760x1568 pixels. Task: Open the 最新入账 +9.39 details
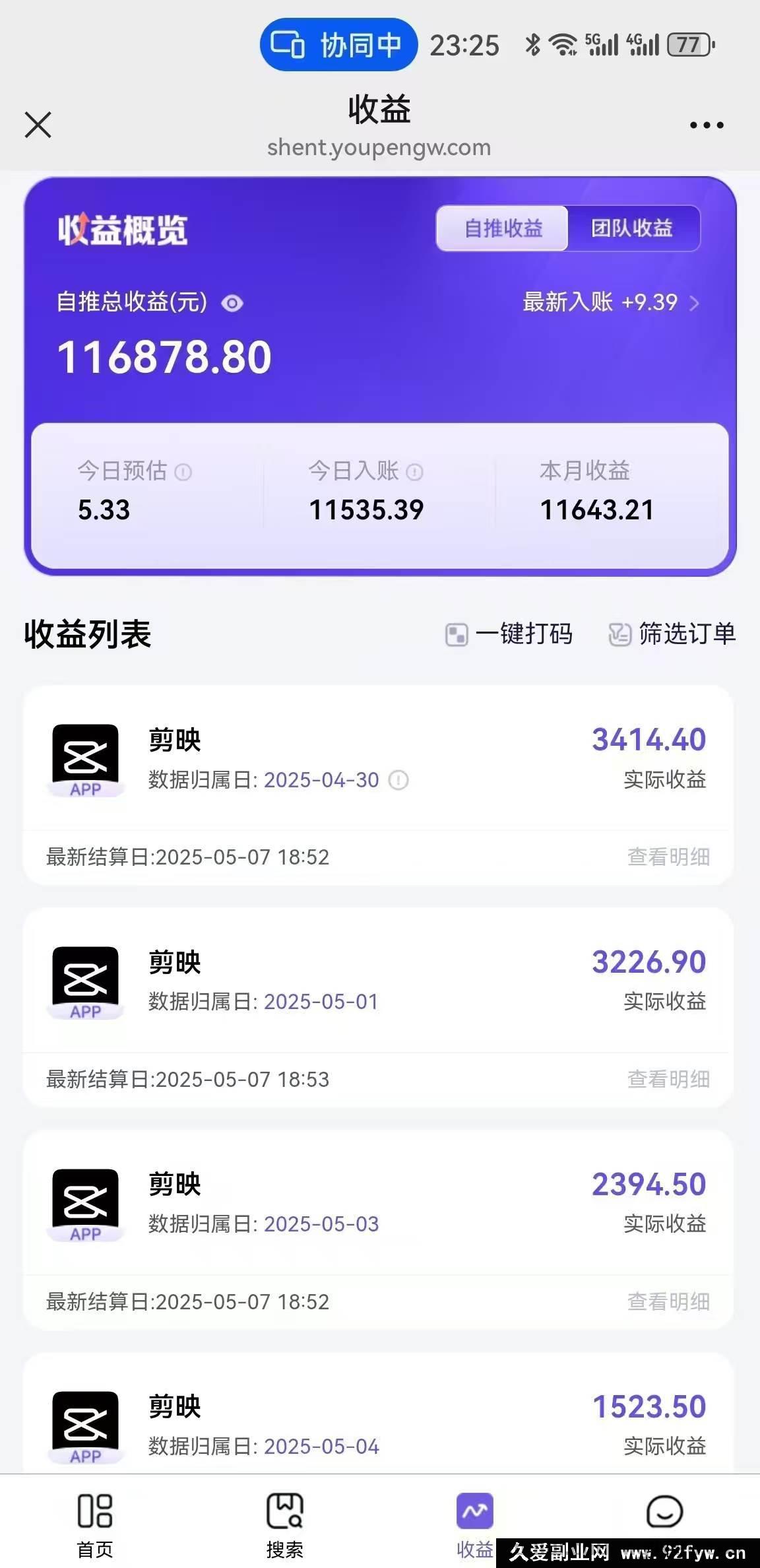coord(611,302)
